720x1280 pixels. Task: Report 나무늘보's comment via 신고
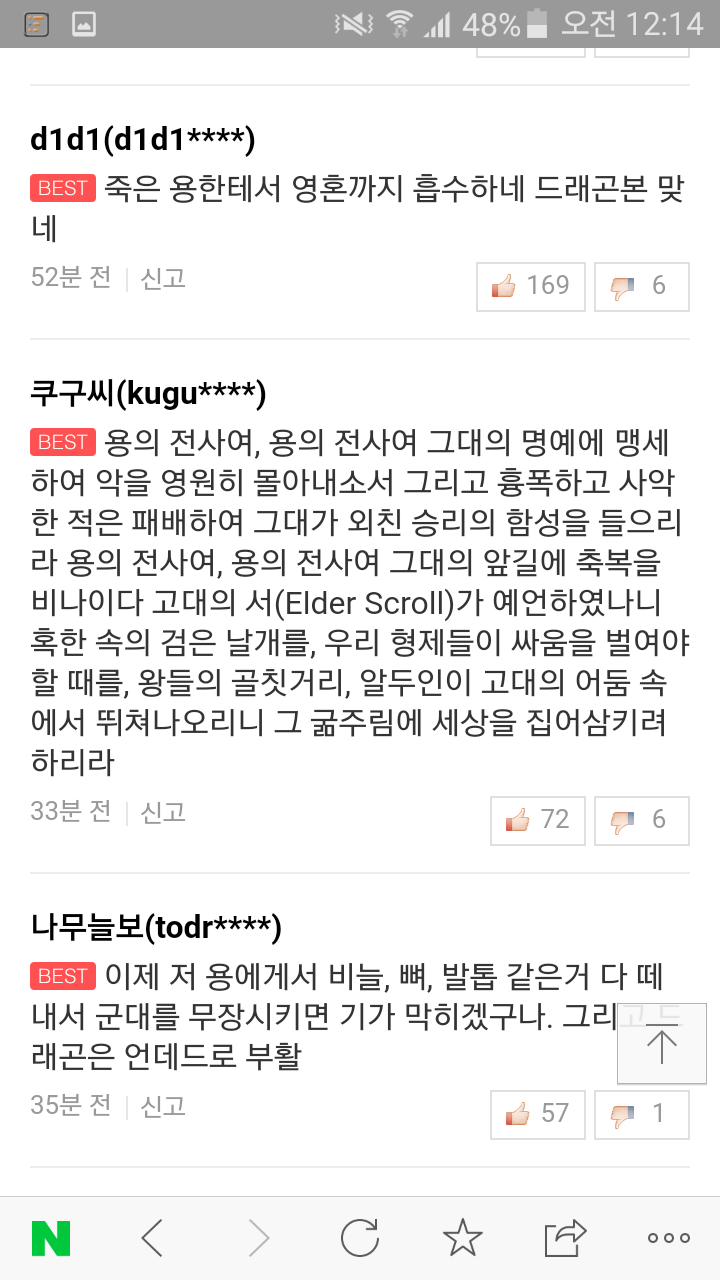click(x=163, y=1106)
